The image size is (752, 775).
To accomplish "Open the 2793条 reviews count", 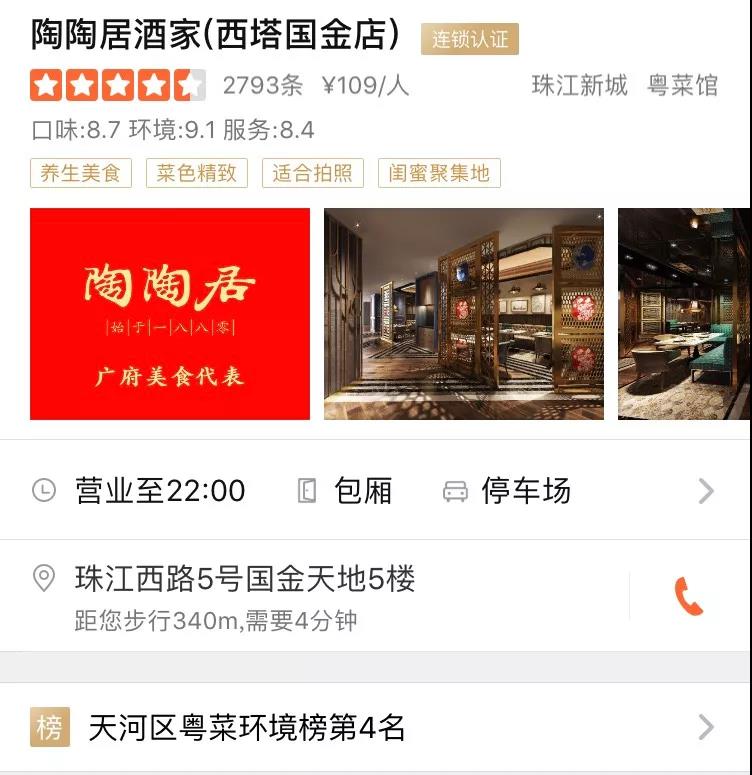I will 262,86.
